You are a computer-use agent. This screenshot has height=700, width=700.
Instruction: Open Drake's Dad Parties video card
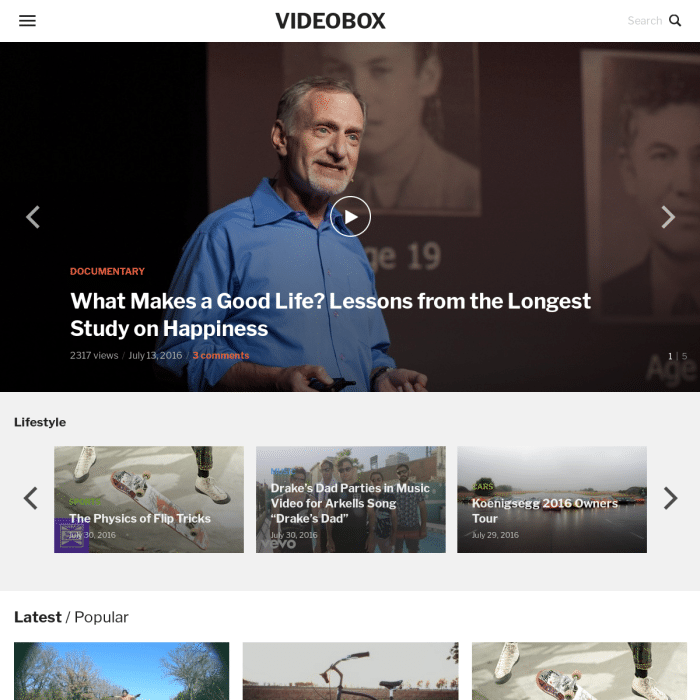click(350, 503)
